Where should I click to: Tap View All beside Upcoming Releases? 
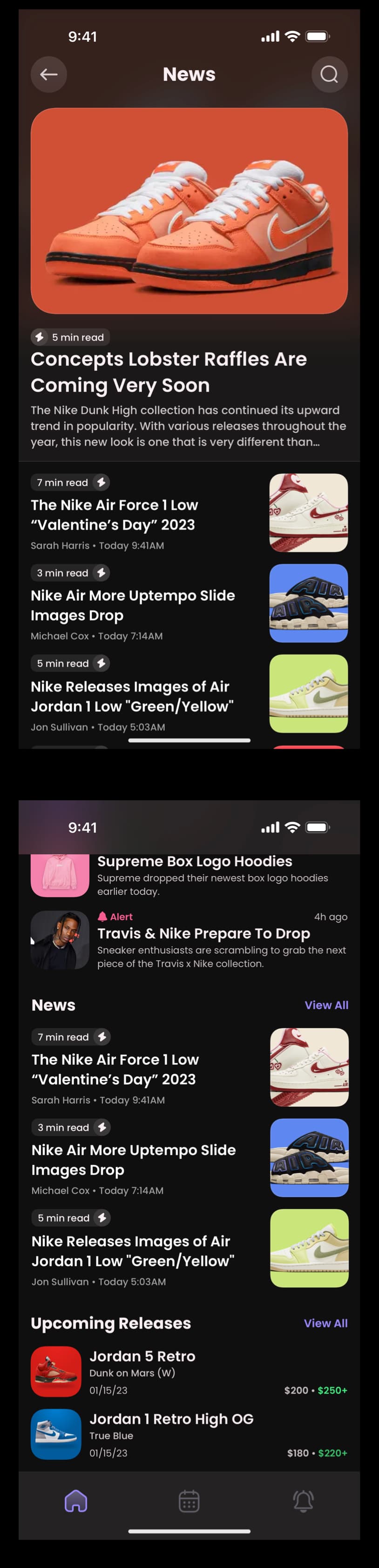tap(325, 1323)
